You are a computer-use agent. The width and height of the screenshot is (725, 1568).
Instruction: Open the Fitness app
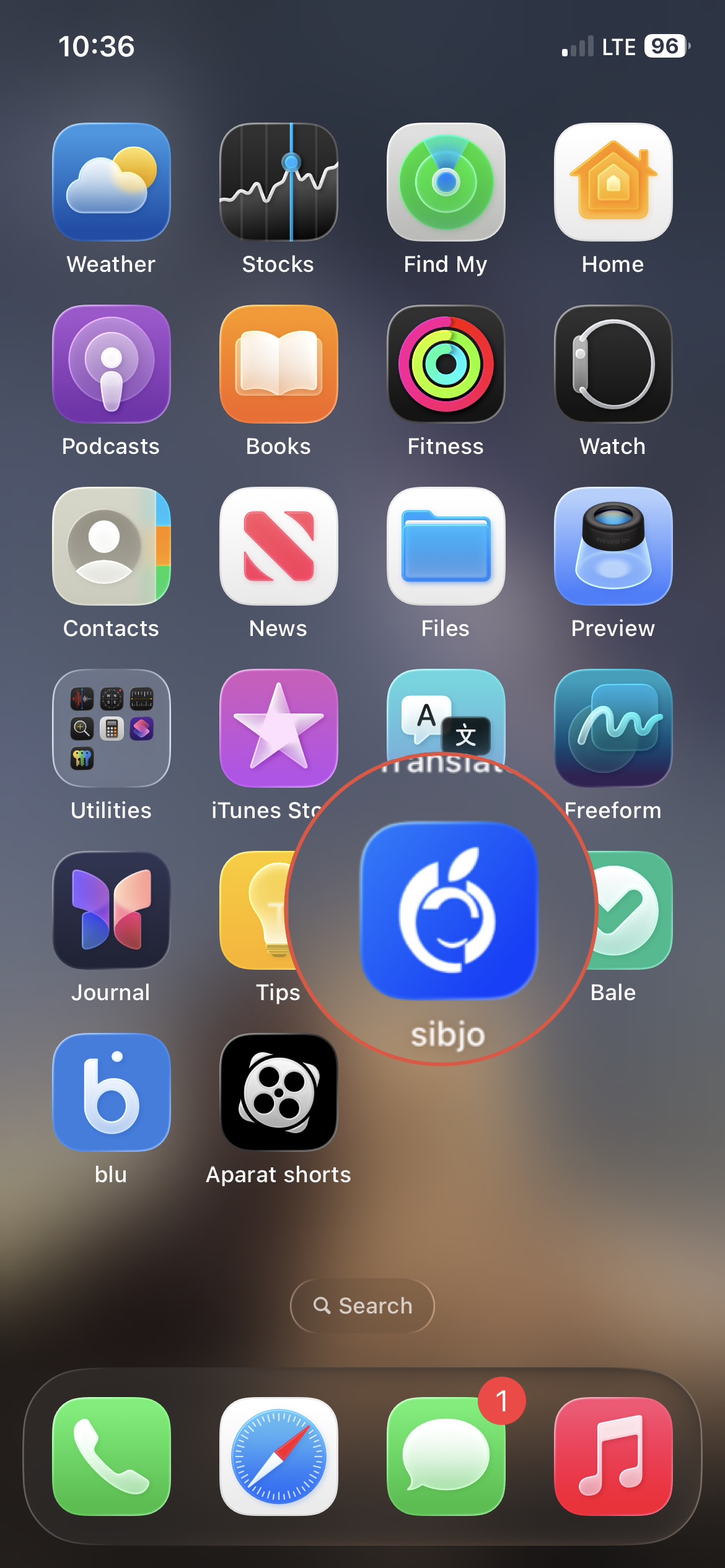446,364
